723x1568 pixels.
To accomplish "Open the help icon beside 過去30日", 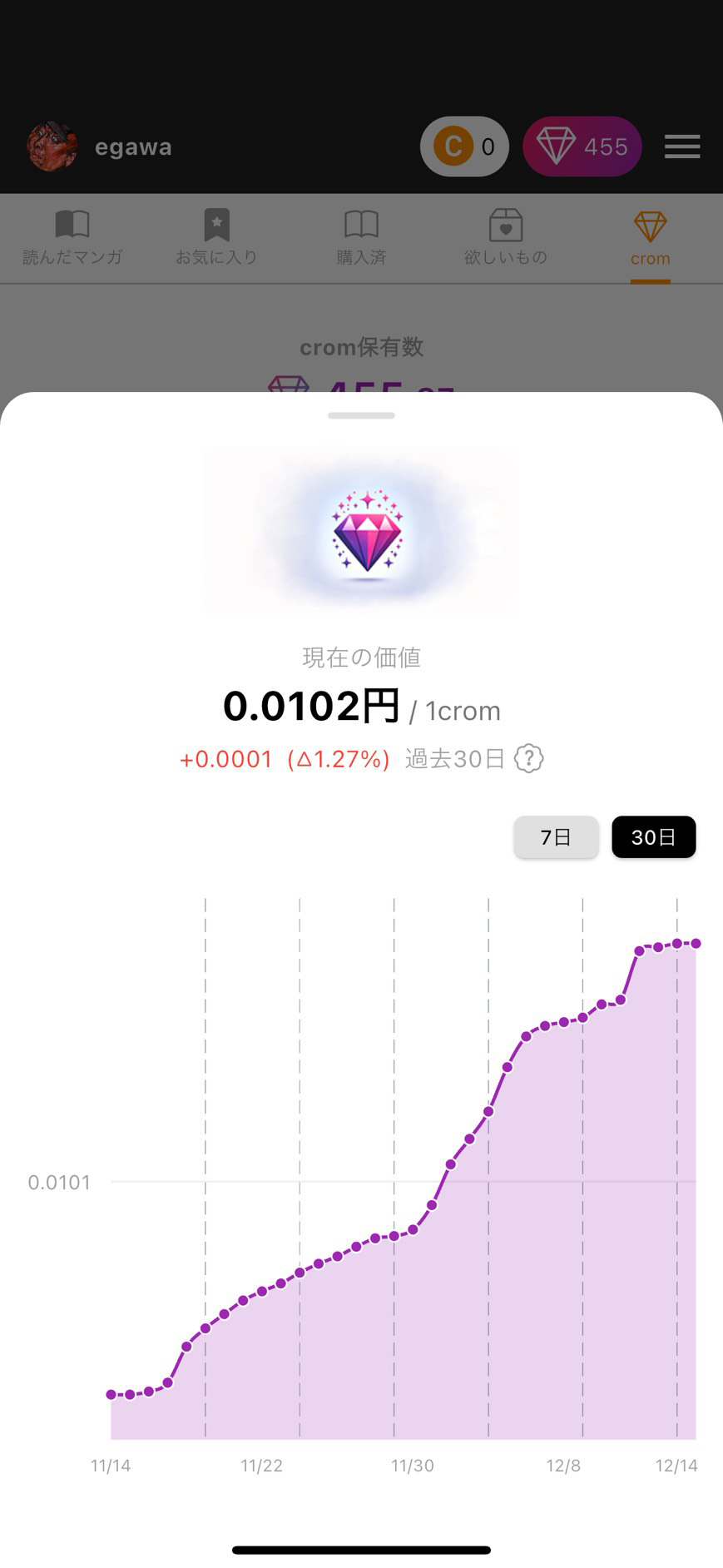I will 529,758.
